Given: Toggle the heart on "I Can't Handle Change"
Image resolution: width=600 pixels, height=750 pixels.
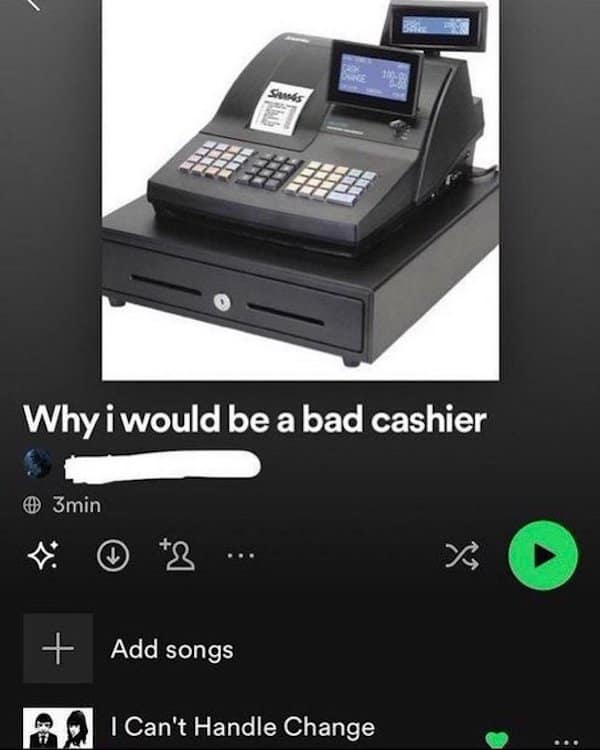Looking at the screenshot, I should click(x=497, y=739).
